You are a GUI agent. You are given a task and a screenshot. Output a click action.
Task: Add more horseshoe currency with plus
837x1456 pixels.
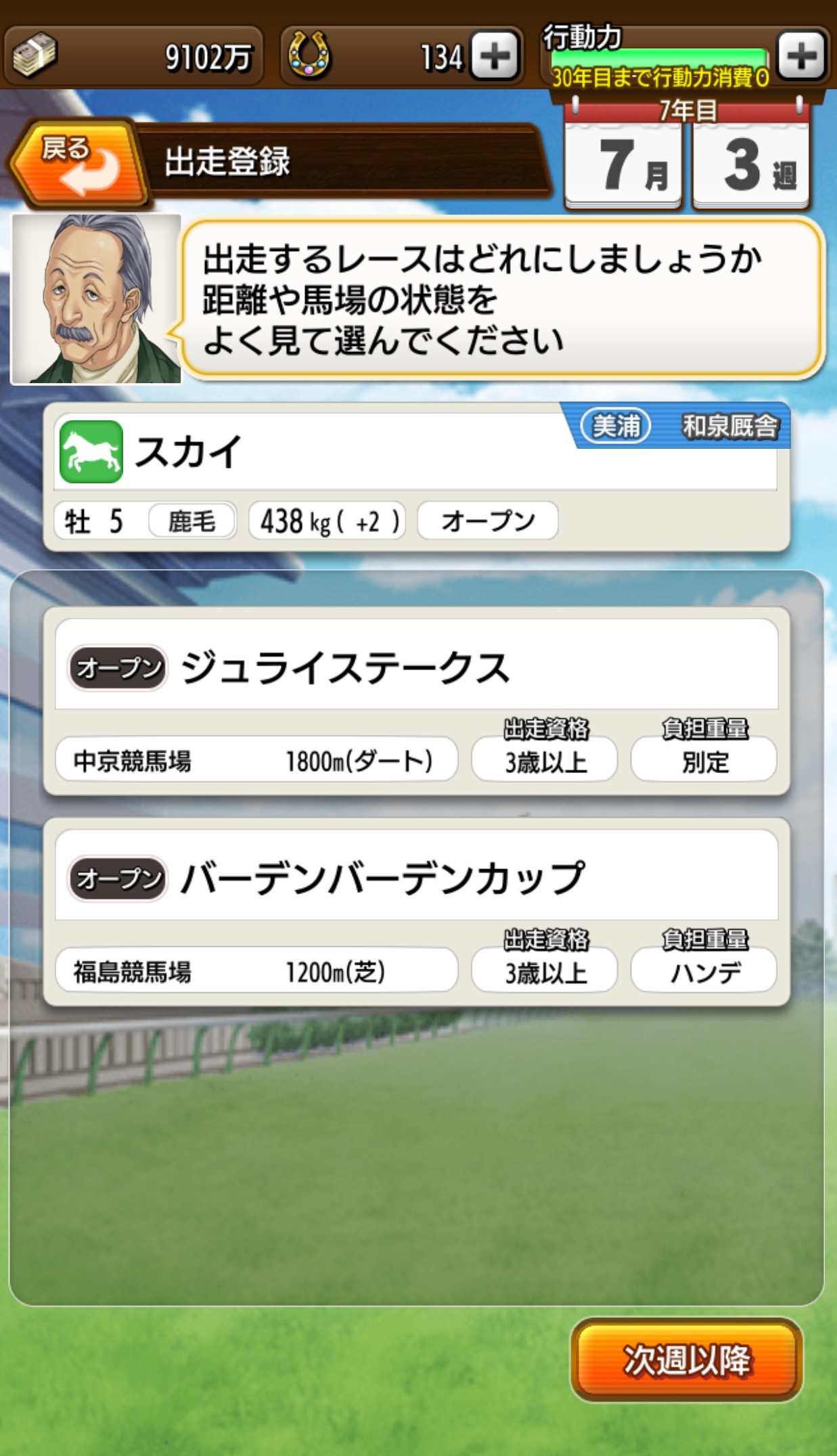[495, 56]
